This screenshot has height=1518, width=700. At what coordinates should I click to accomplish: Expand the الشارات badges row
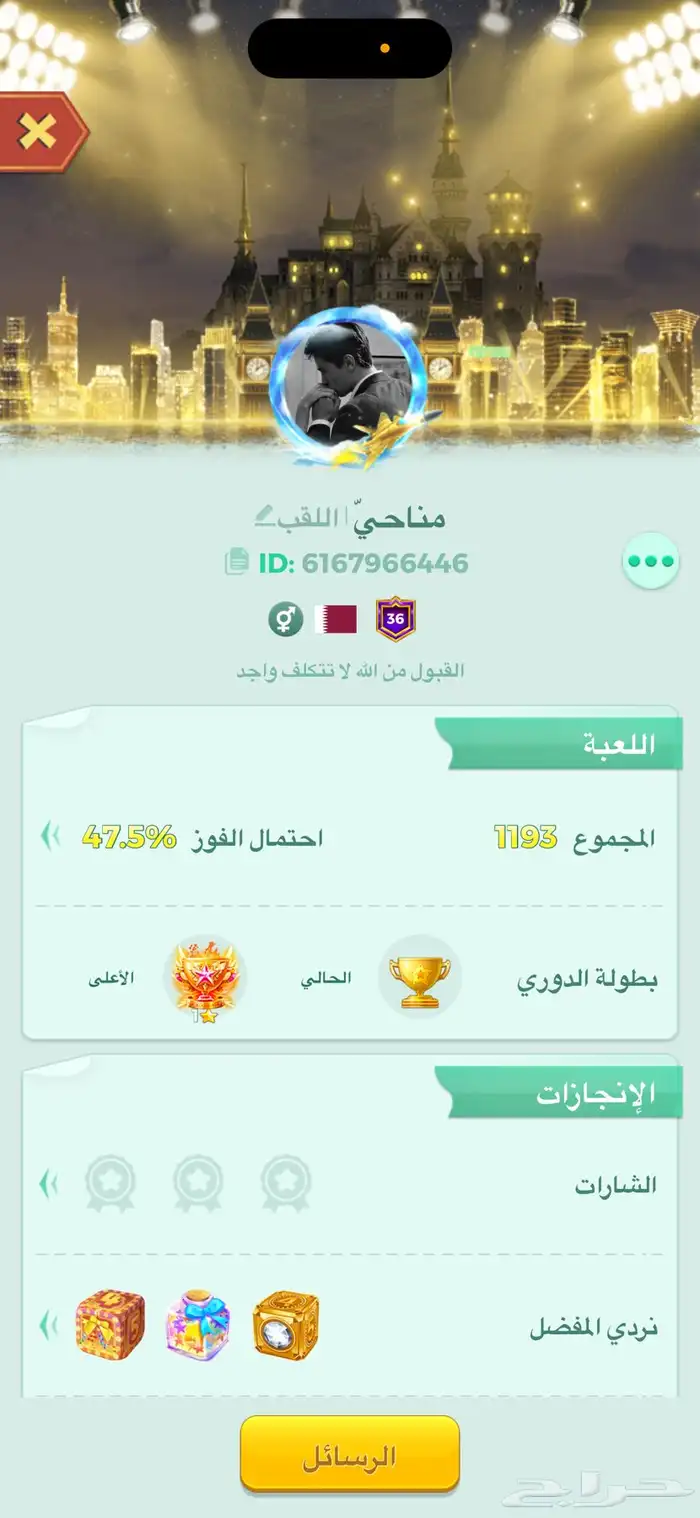pos(49,1185)
